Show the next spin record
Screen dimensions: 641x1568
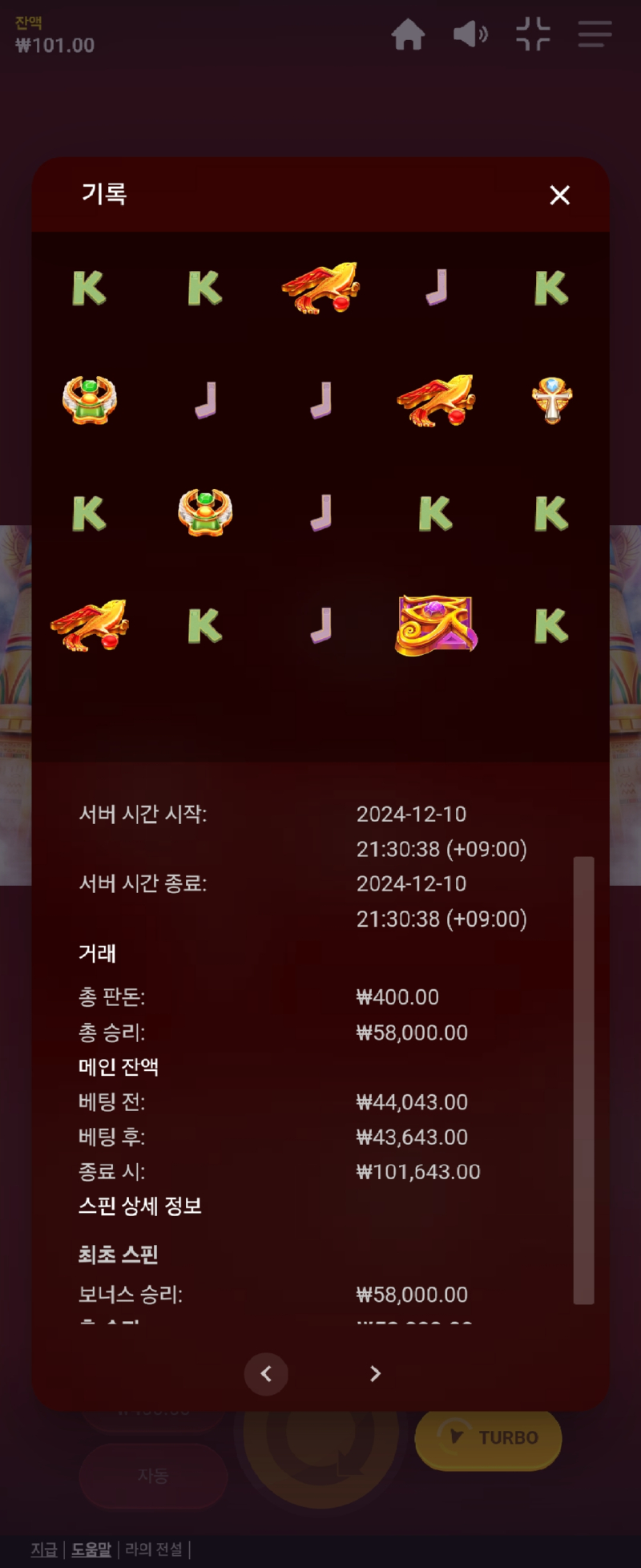(375, 1374)
